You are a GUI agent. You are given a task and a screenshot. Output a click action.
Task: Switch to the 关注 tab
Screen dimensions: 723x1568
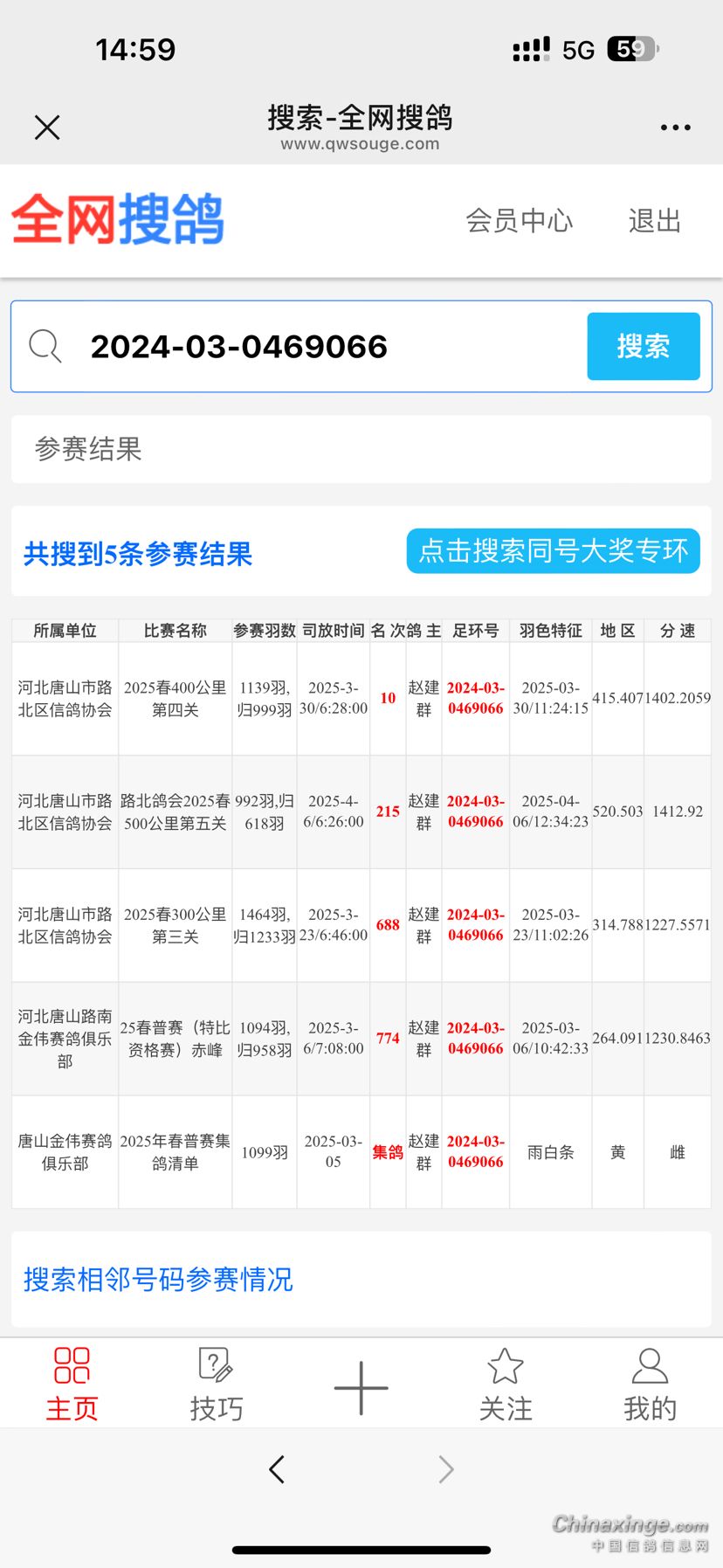pyautogui.click(x=505, y=1385)
